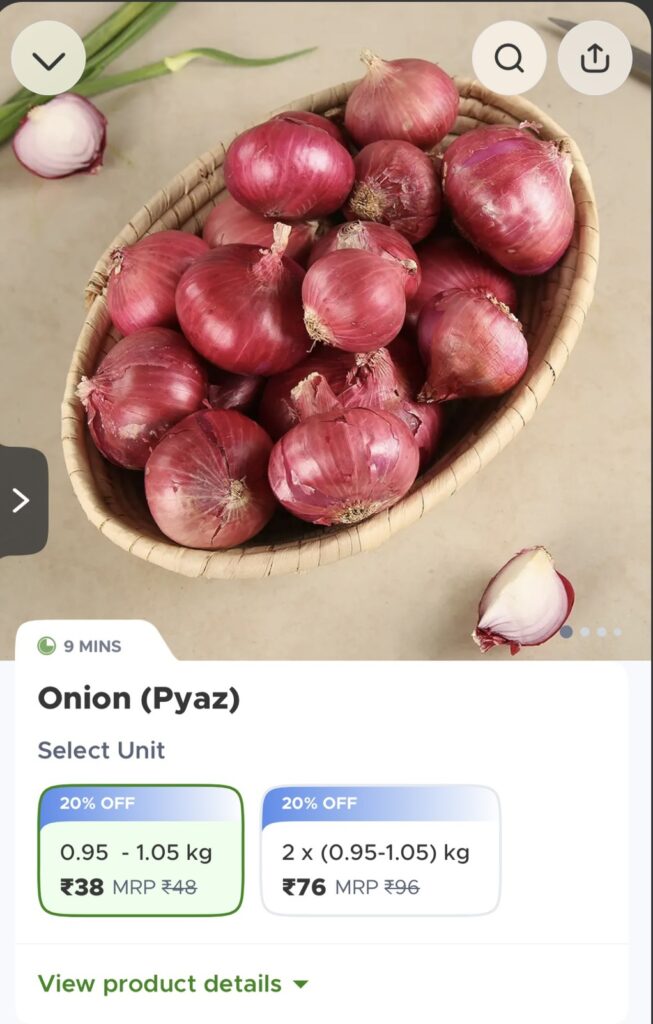Choose the 2 x (0.95-1.05) kg unit

380,851
